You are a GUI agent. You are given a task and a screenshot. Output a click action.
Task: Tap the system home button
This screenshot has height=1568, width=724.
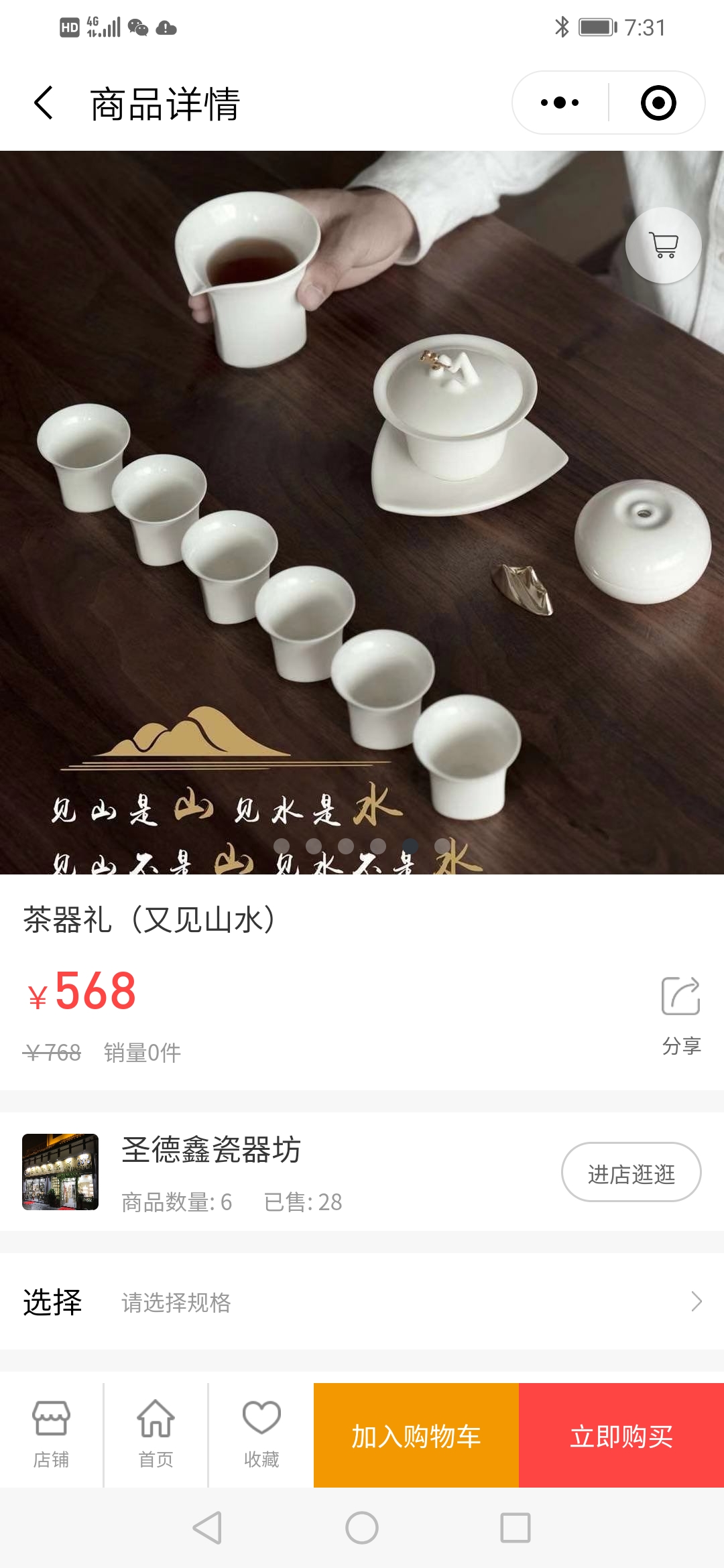pos(362,1528)
